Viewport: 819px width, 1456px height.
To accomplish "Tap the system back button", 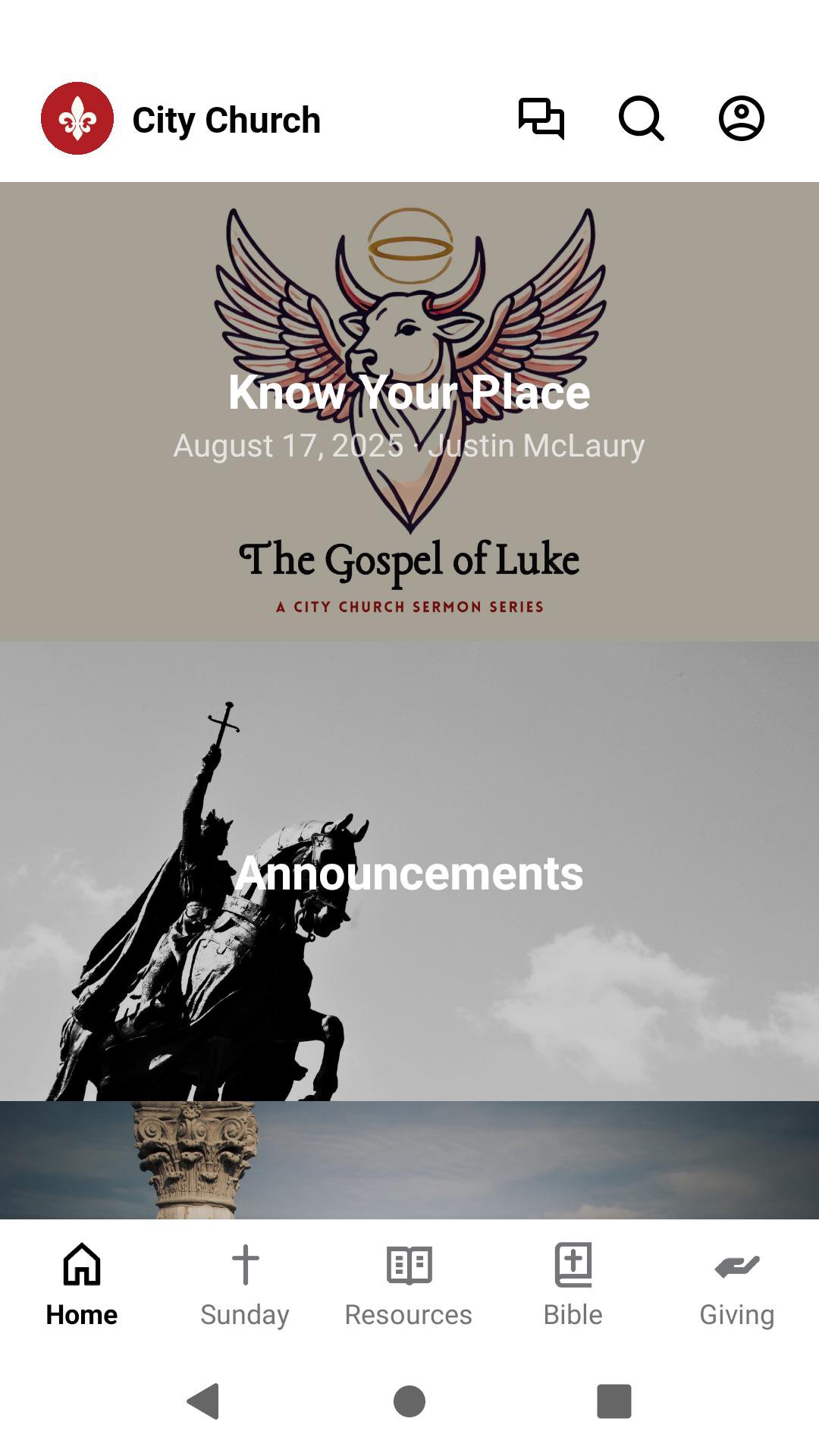I will [x=203, y=1401].
